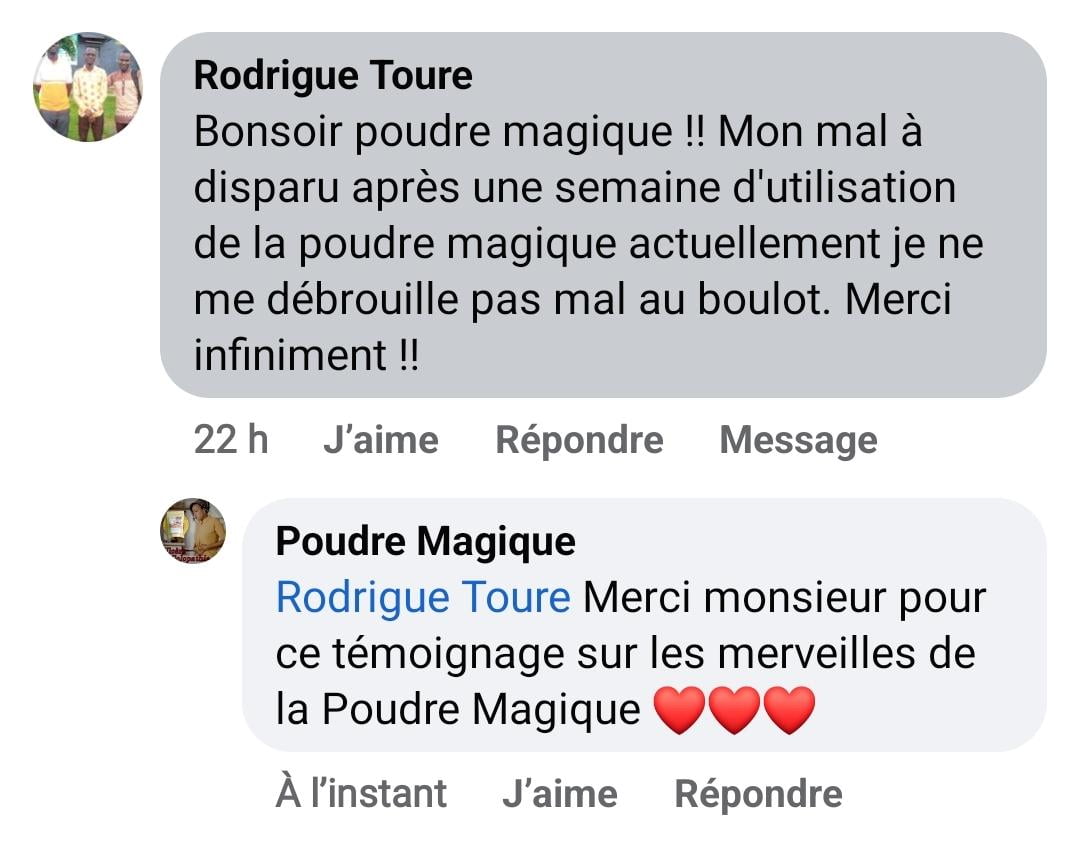This screenshot has height=841, width=1080.
Task: Like Rodrigue Toure's comment
Action: click(380, 440)
